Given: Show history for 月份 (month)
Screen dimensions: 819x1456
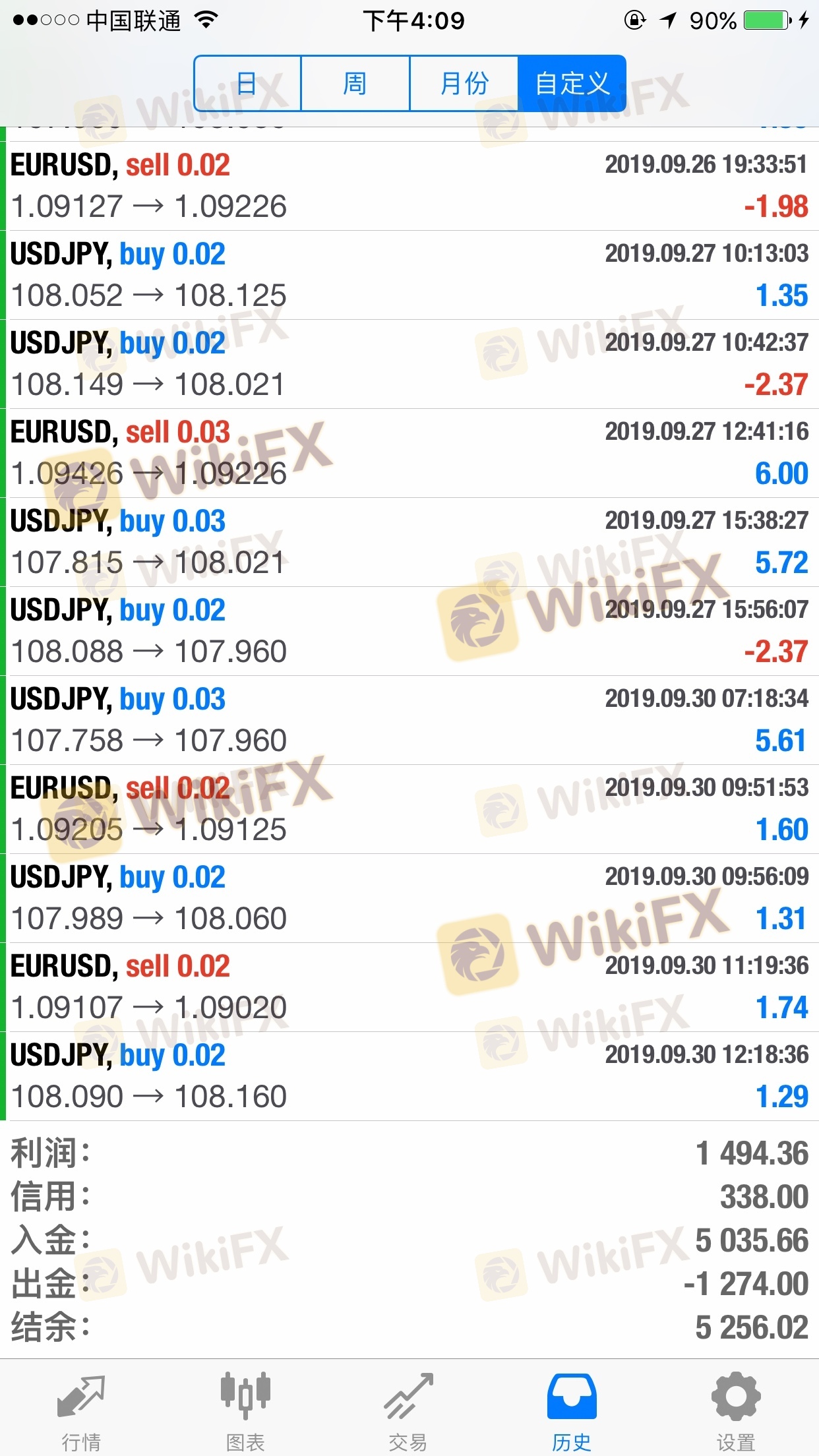Looking at the screenshot, I should [x=464, y=84].
